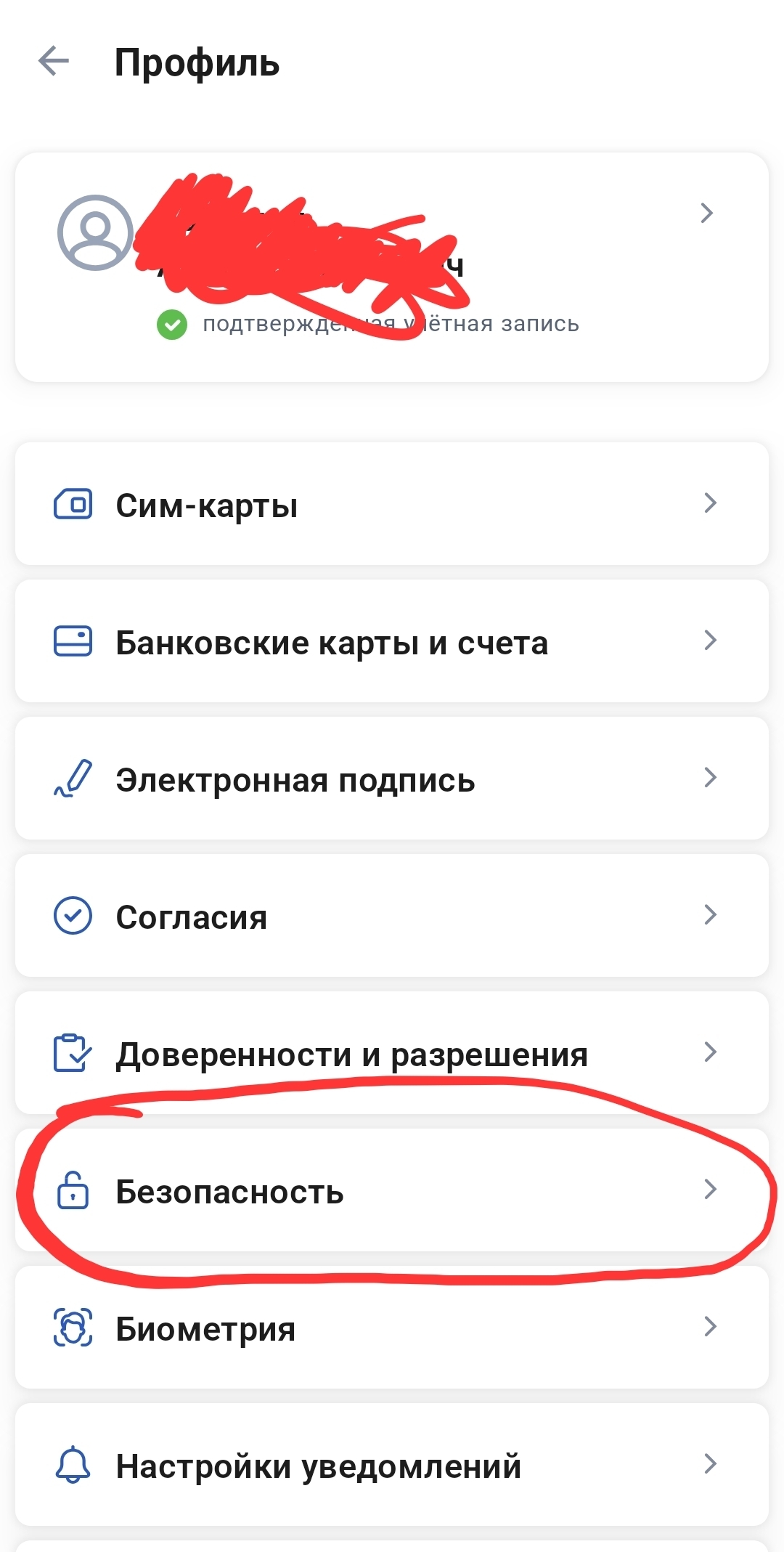Go back from the Профиль screen
The image size is (784, 1552).
(54, 61)
